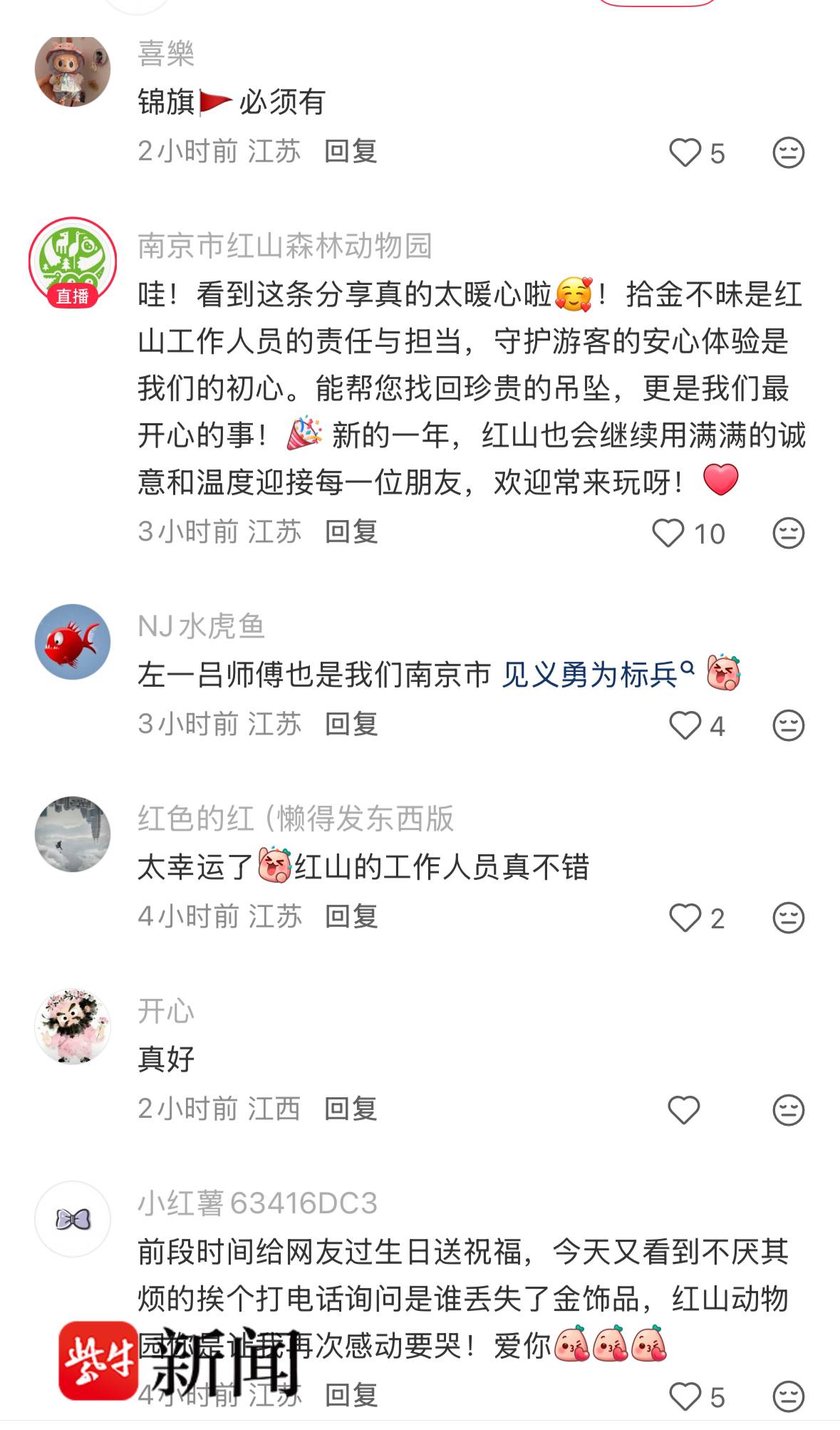Viewport: 840px width, 1430px height.
Task: Reply to 开心's comment
Action: point(351,1109)
